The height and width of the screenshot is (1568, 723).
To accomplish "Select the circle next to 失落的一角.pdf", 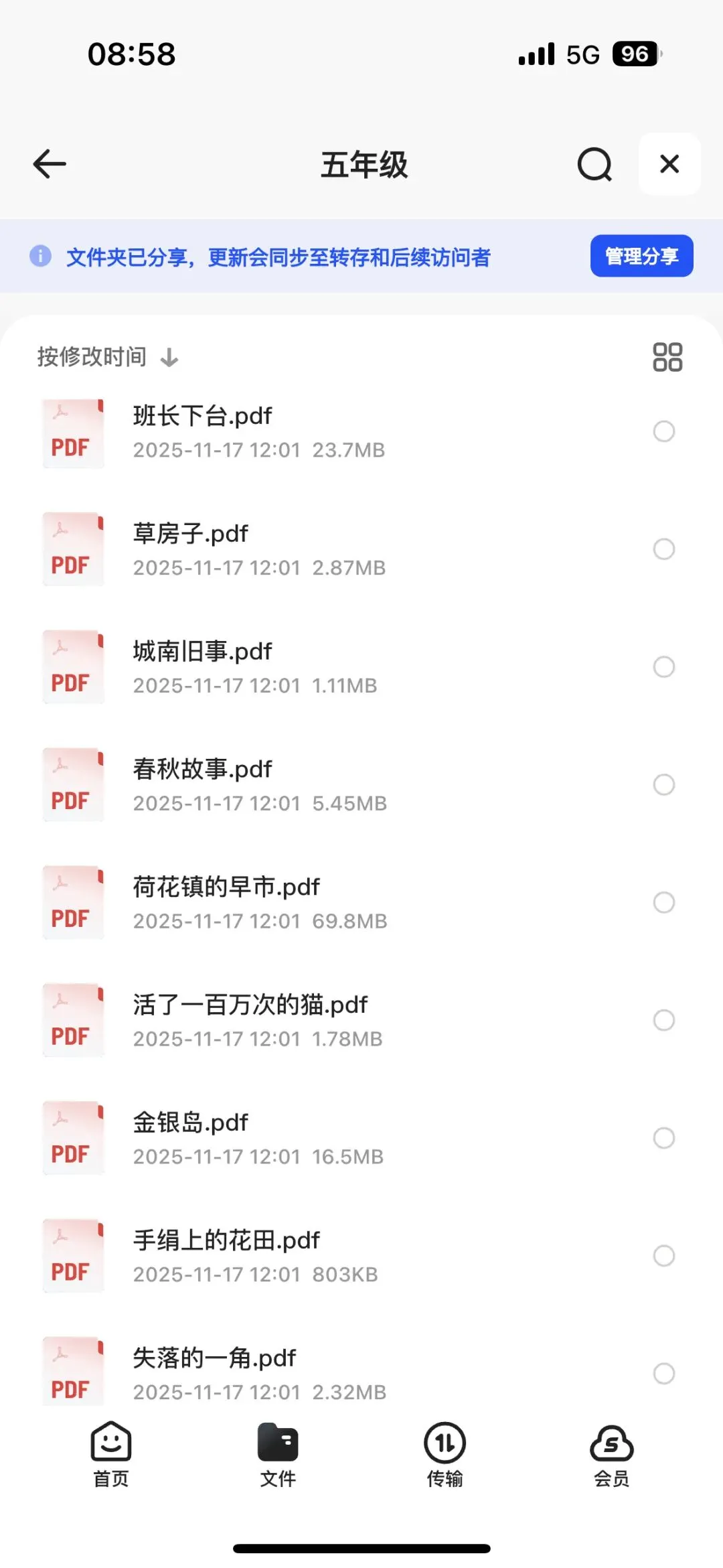I will pyautogui.click(x=663, y=1373).
